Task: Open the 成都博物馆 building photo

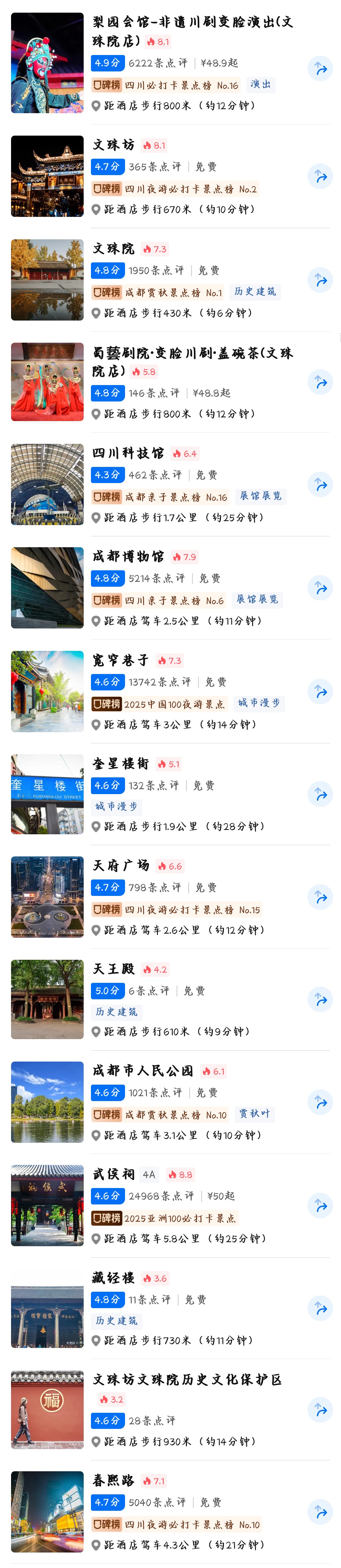Action: pos(47,588)
